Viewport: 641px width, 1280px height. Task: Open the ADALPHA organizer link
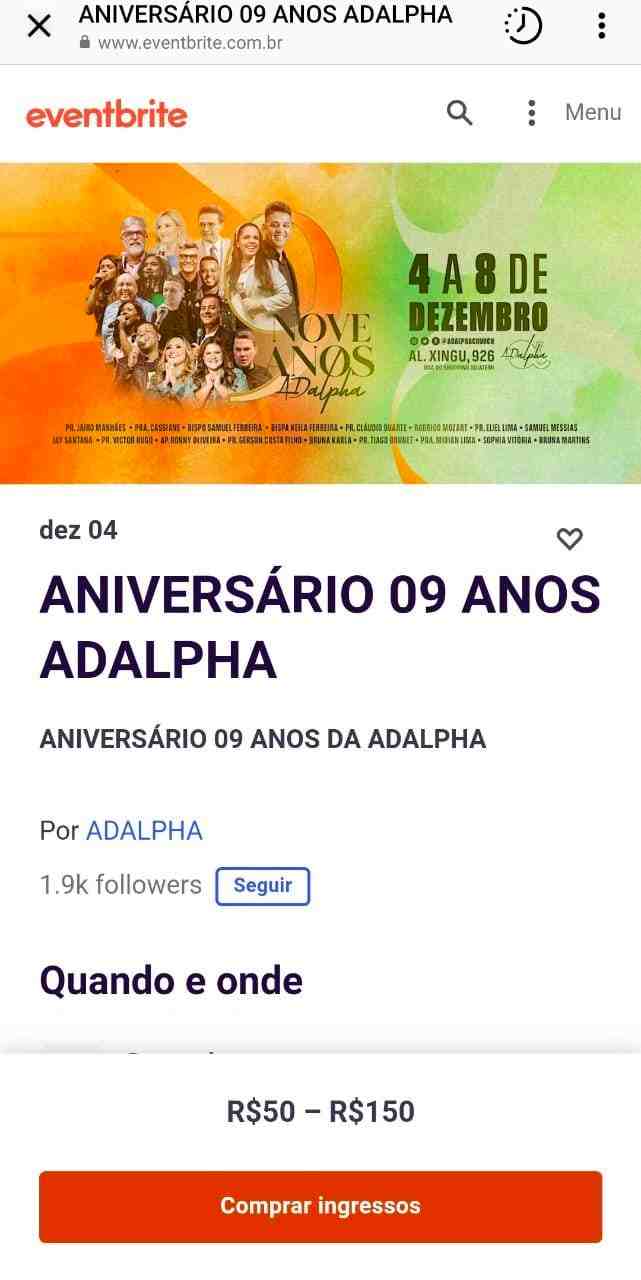point(144,831)
